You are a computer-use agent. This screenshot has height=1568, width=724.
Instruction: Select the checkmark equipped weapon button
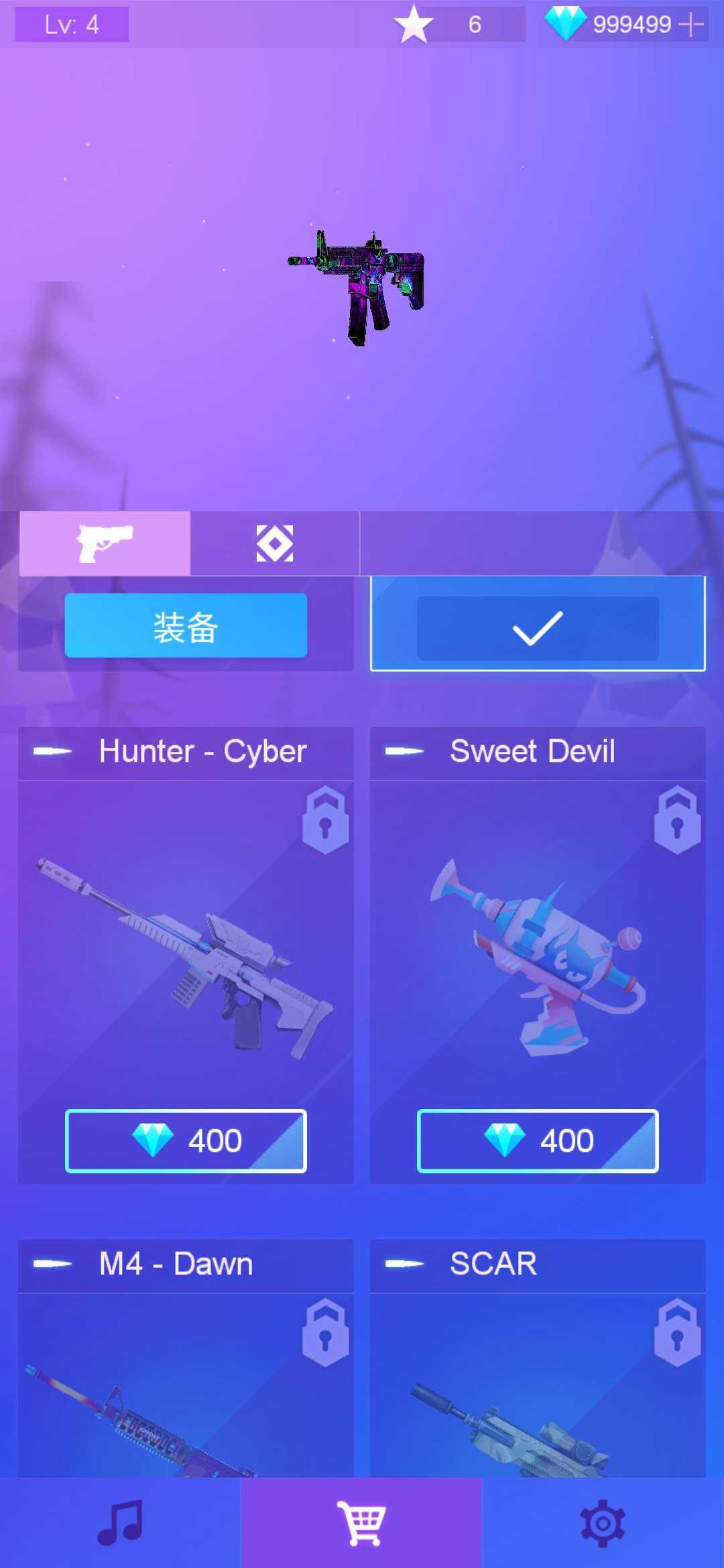537,628
